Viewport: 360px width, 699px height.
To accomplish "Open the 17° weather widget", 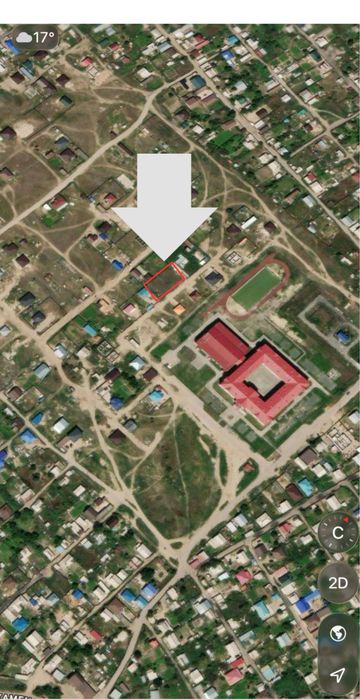I will click(36, 37).
